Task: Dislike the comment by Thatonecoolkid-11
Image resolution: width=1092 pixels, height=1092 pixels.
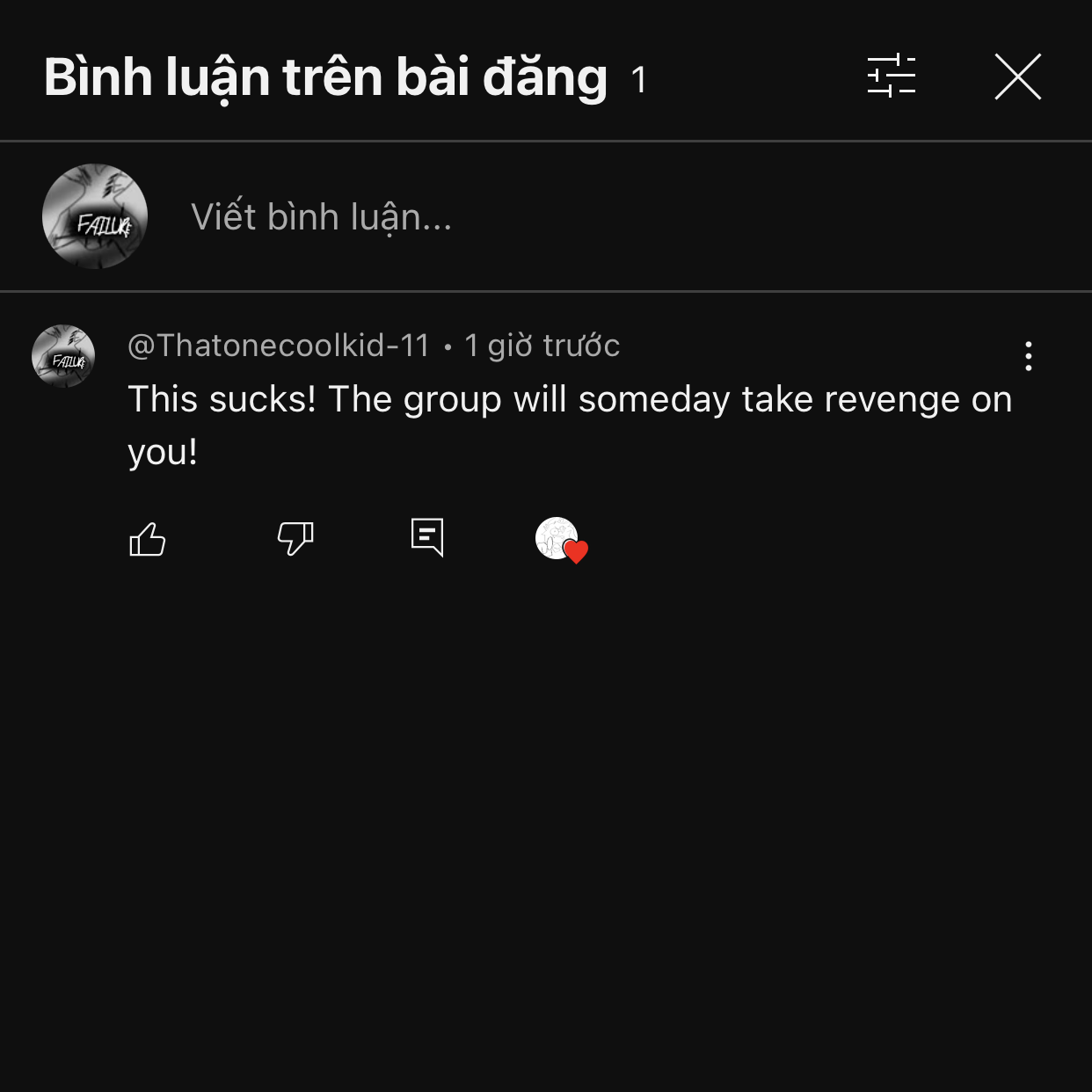Action: point(295,539)
